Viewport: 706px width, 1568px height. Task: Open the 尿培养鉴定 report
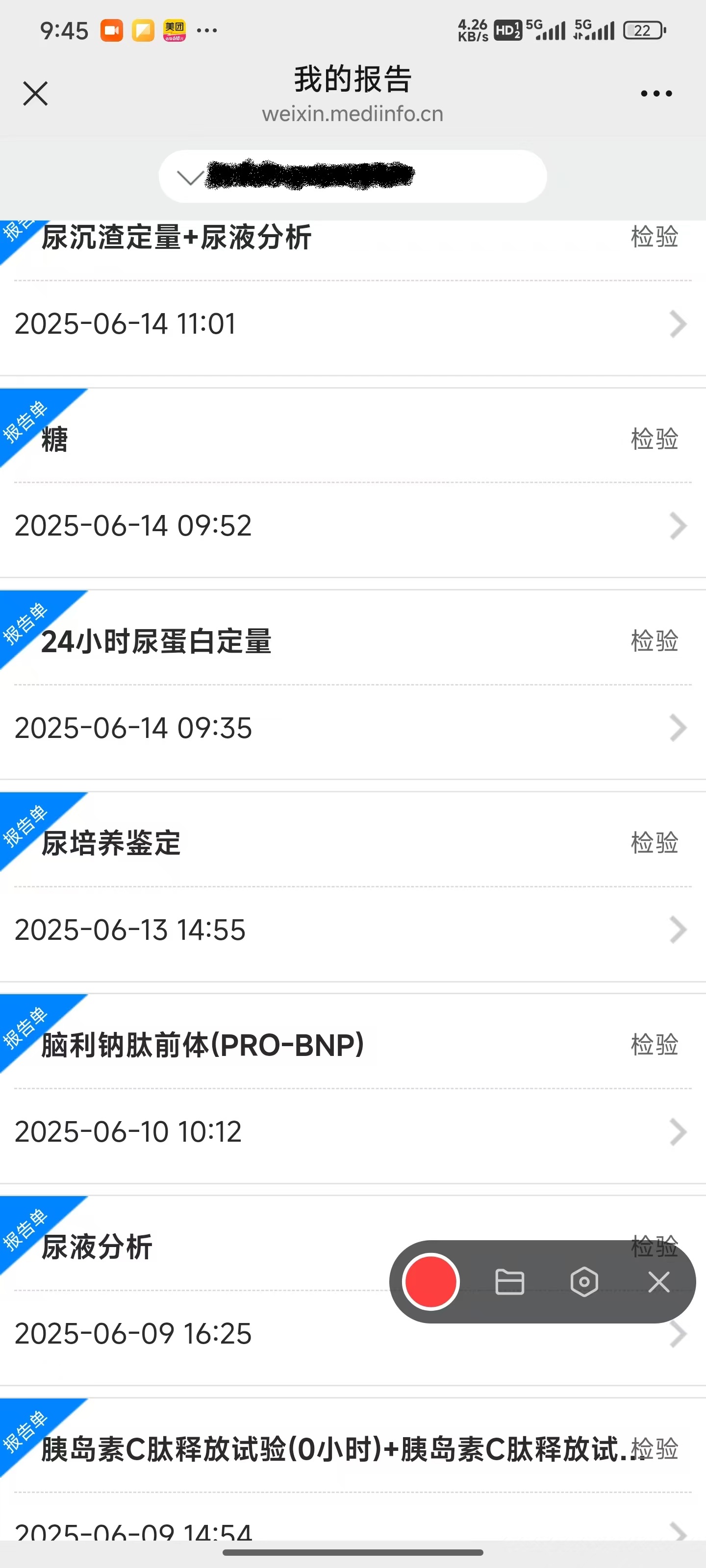tap(353, 887)
